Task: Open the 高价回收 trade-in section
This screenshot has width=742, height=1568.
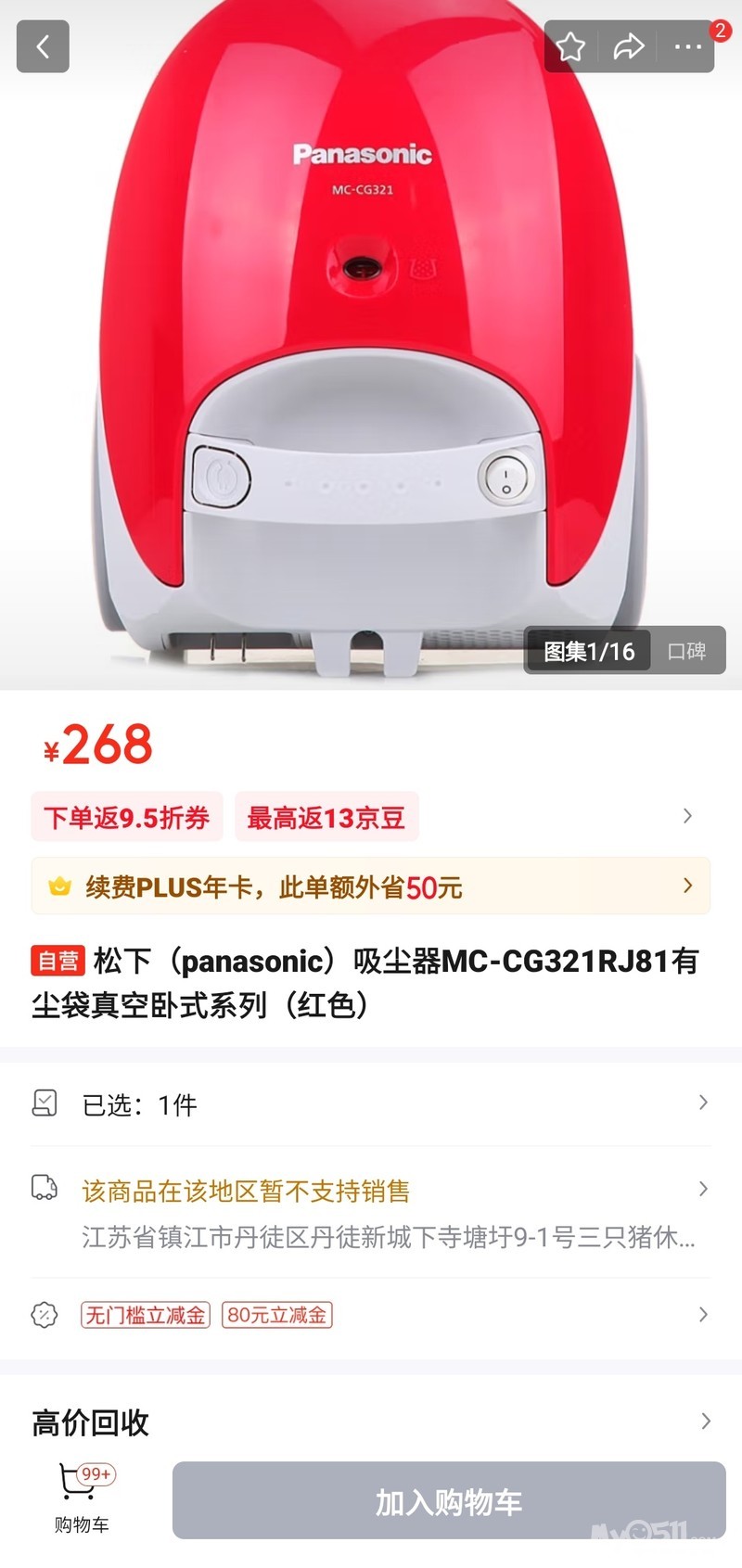Action: point(371,1421)
